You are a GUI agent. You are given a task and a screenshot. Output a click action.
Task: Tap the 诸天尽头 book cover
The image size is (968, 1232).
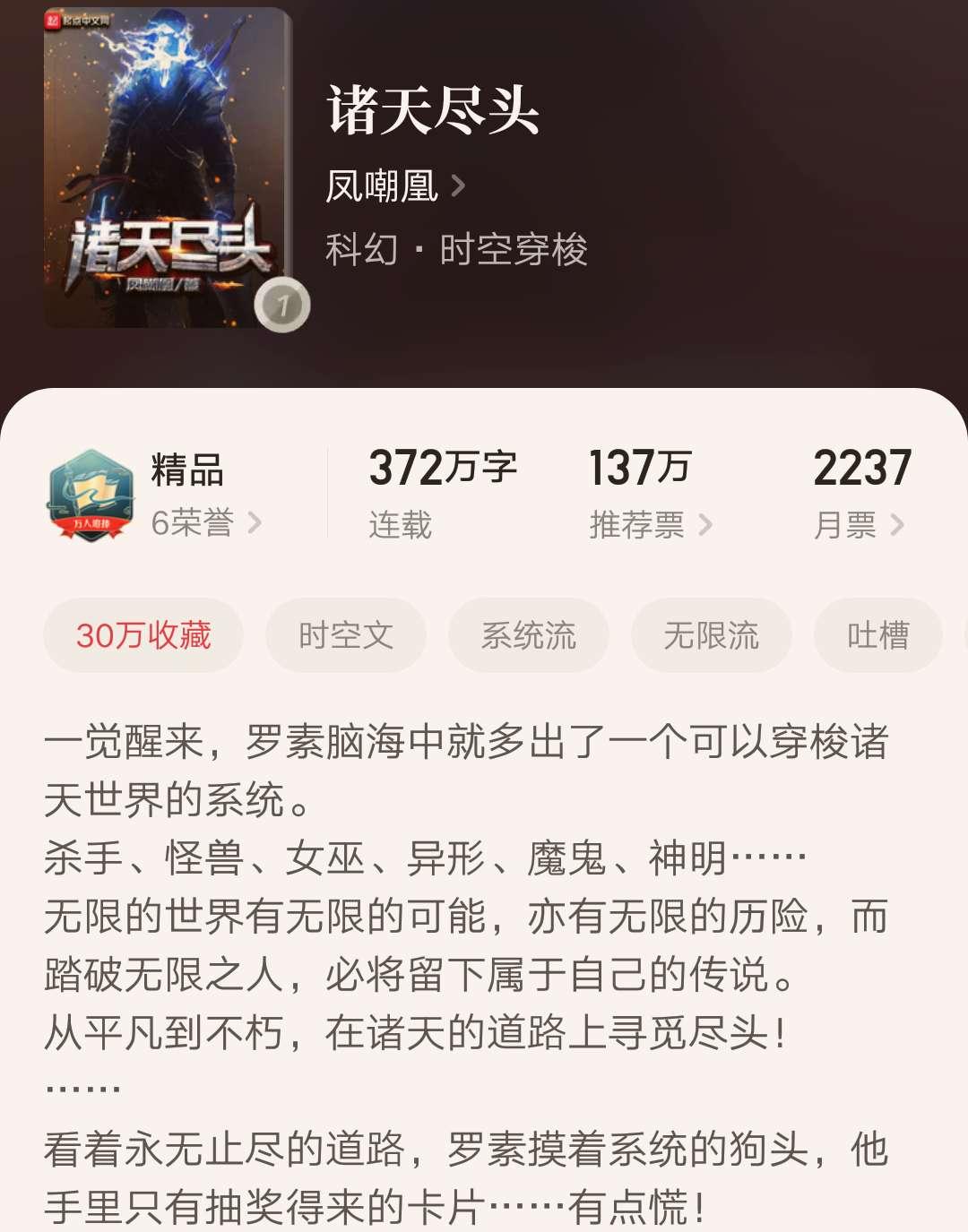coord(168,168)
